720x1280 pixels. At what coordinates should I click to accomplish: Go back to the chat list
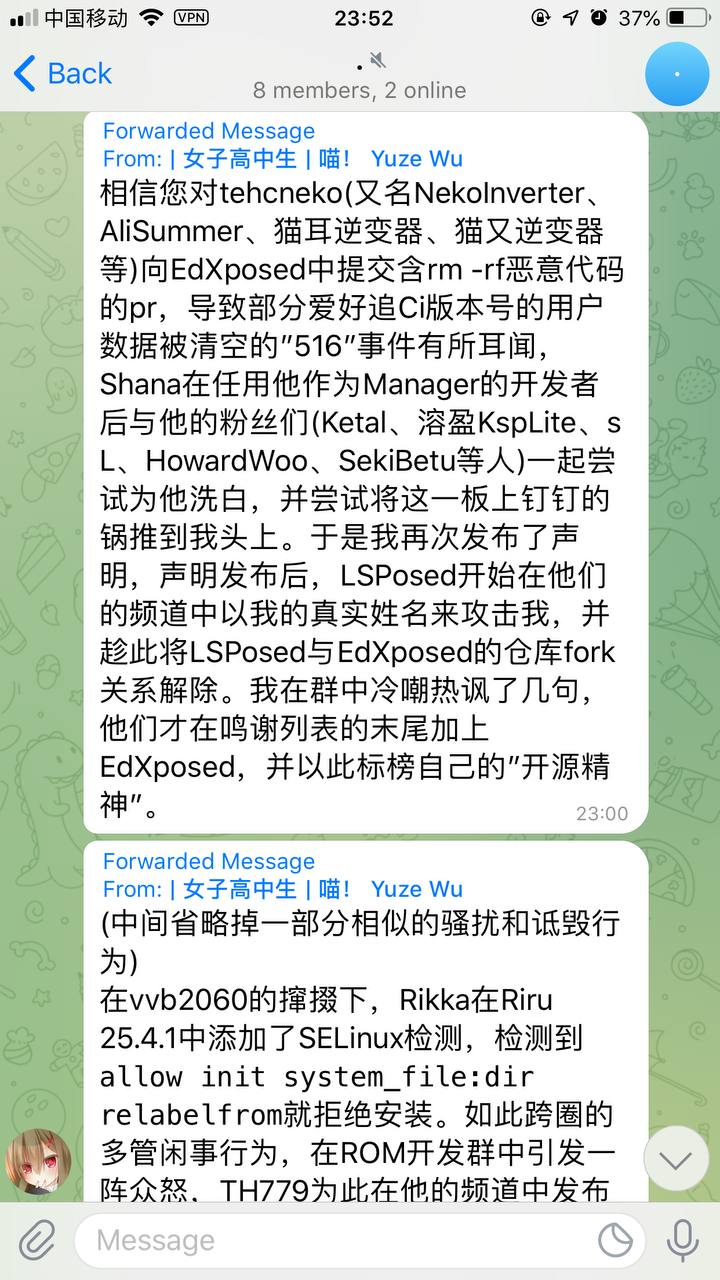(62, 73)
